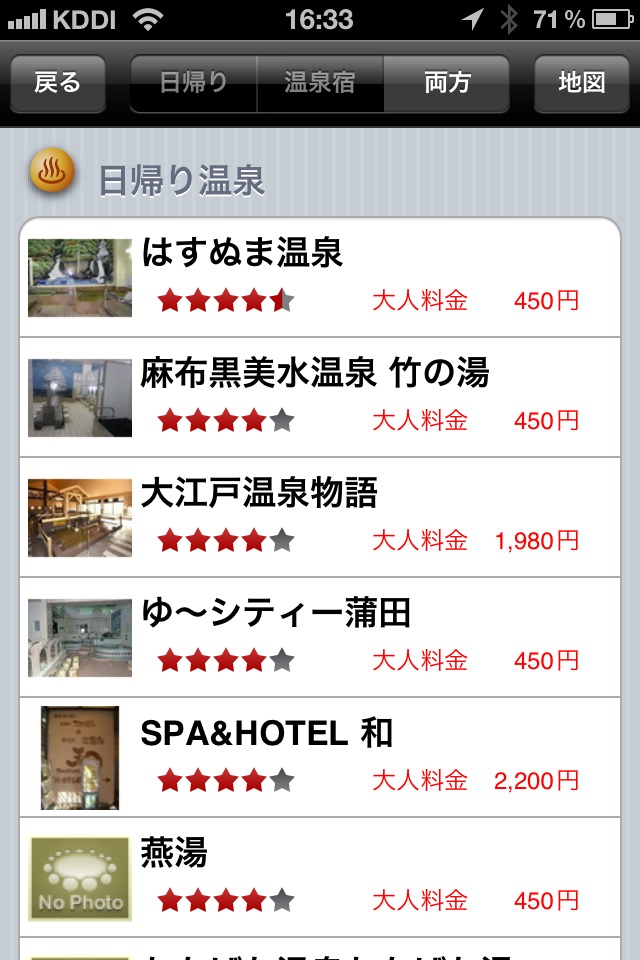Open 大江戸温泉物語 entry
This screenshot has height=960, width=640.
pyautogui.click(x=320, y=518)
